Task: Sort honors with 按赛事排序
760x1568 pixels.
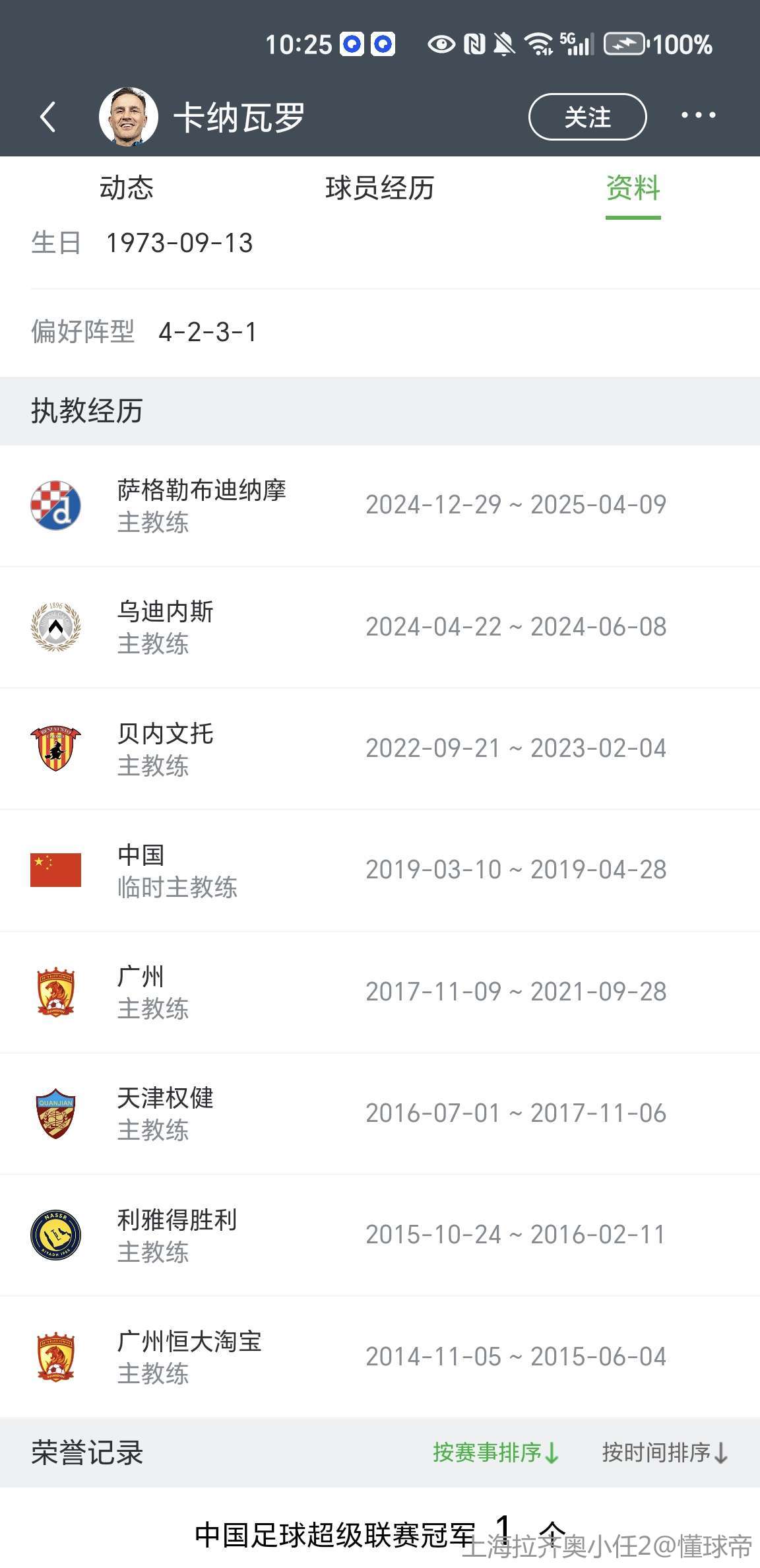Action: [495, 1453]
